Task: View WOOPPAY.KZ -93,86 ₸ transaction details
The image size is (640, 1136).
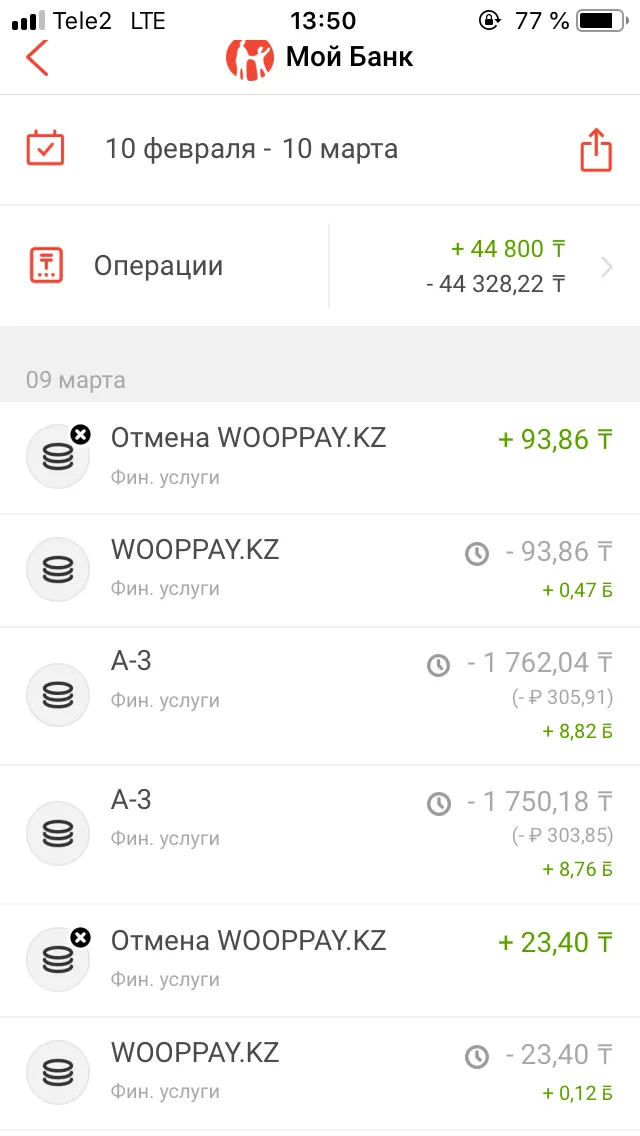Action: tap(320, 570)
